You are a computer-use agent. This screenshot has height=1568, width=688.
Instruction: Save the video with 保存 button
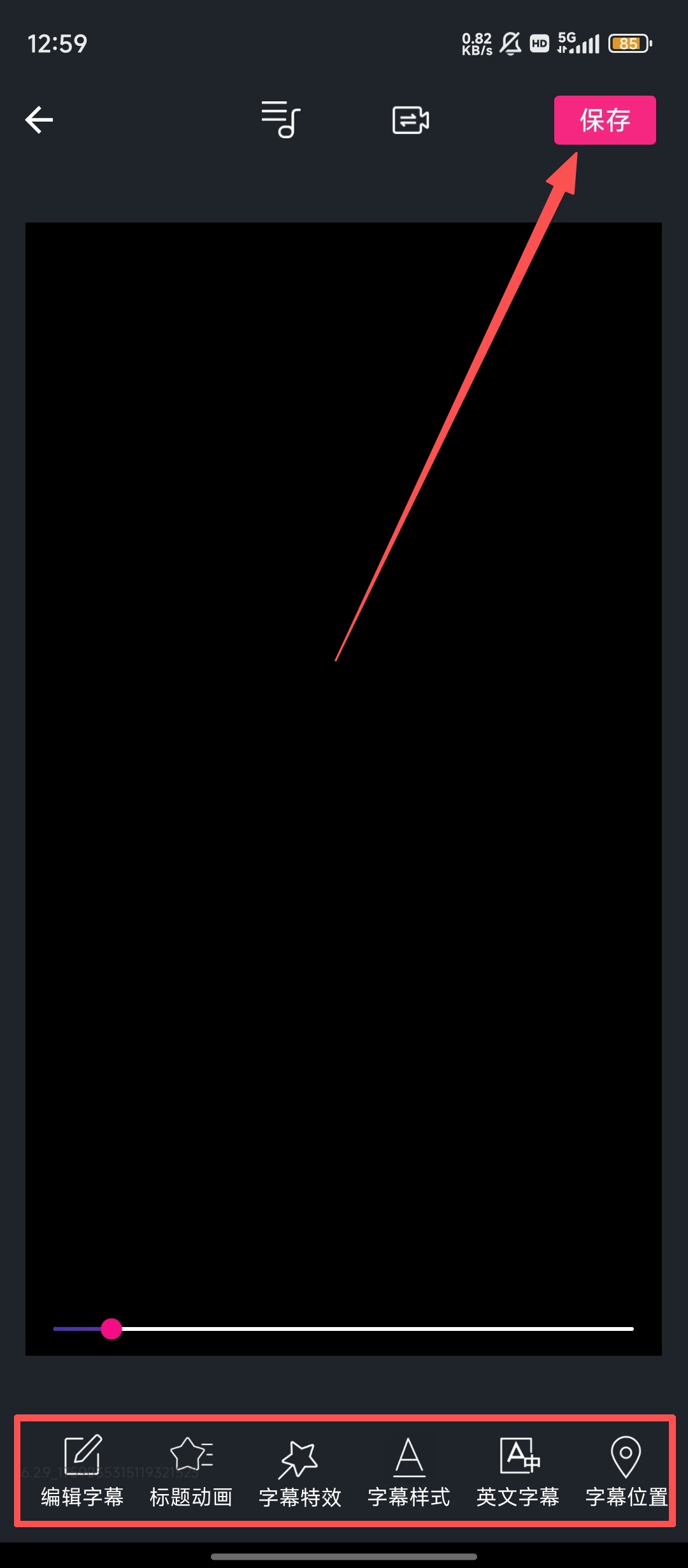[x=605, y=120]
